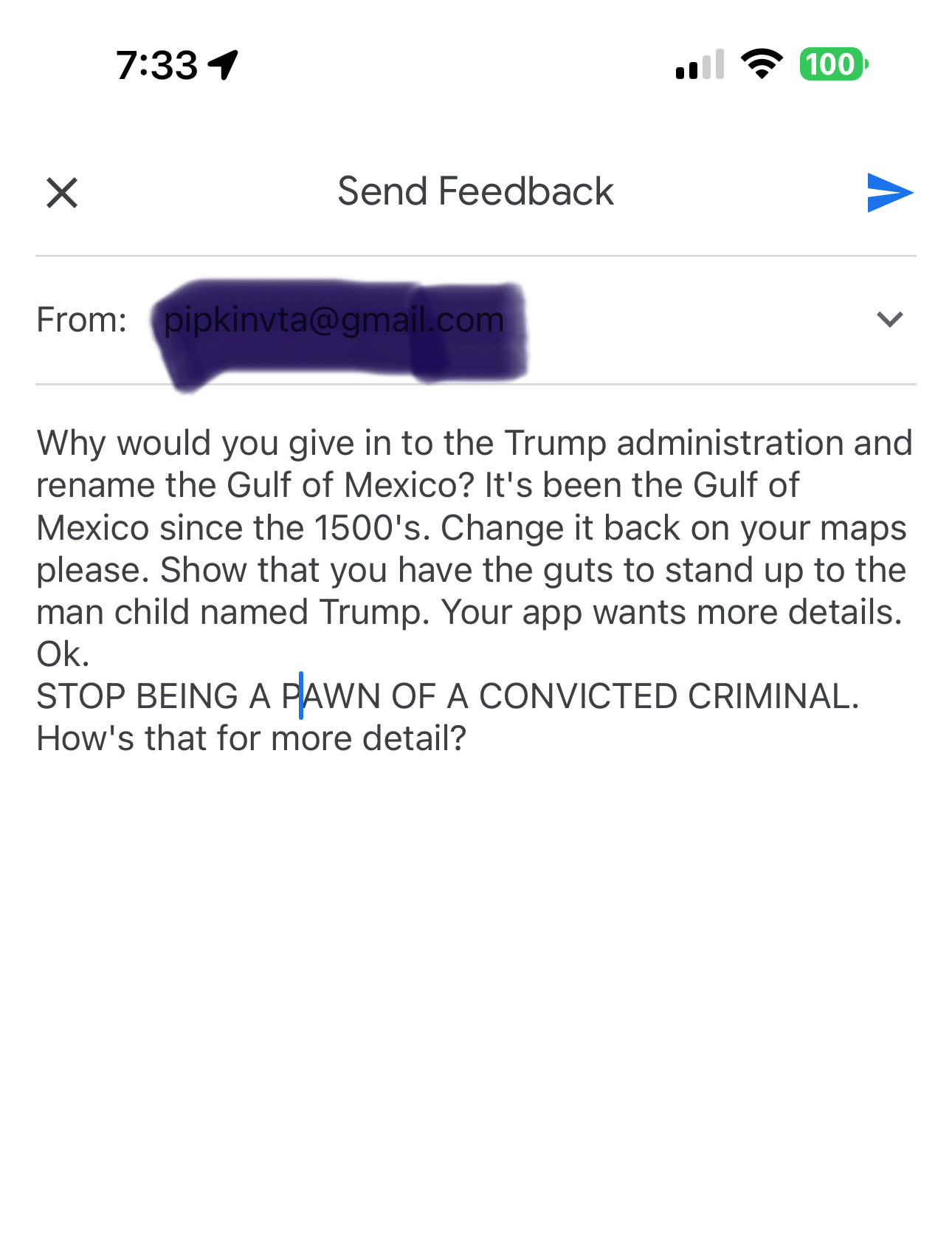The image size is (952, 1253).
Task: Expand the From account dropdown
Action: pyautogui.click(x=889, y=320)
